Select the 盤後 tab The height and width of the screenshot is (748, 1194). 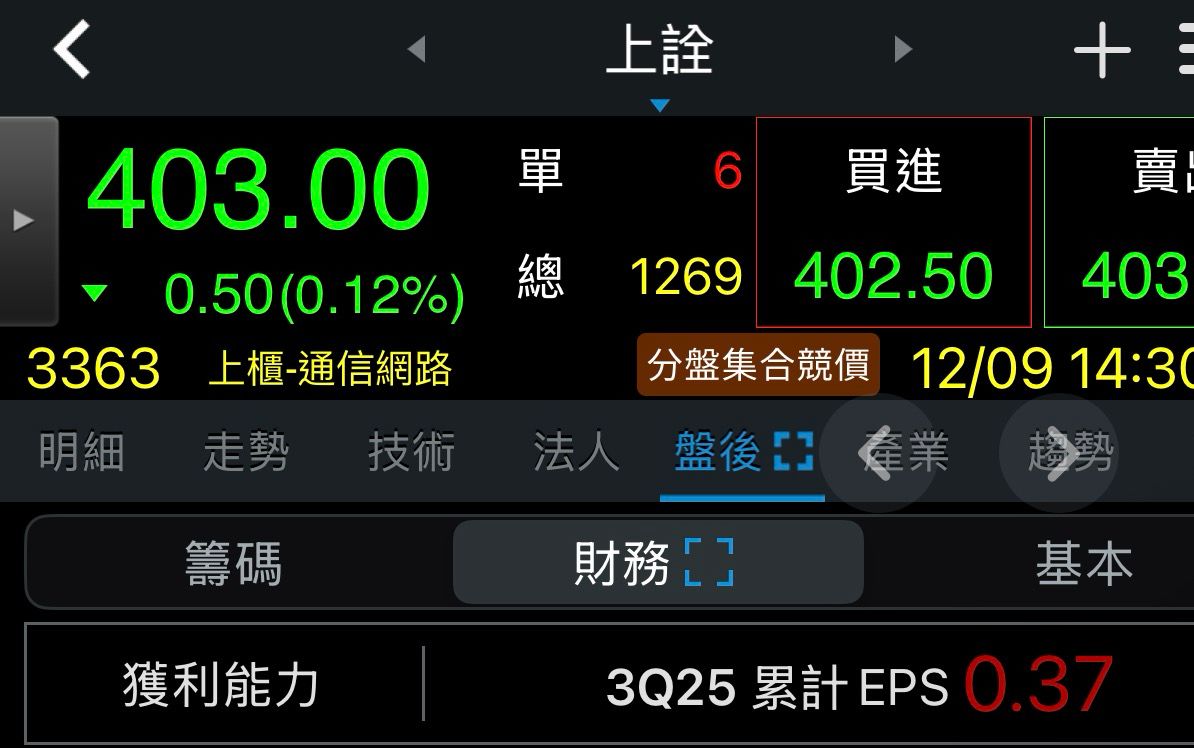(742, 453)
